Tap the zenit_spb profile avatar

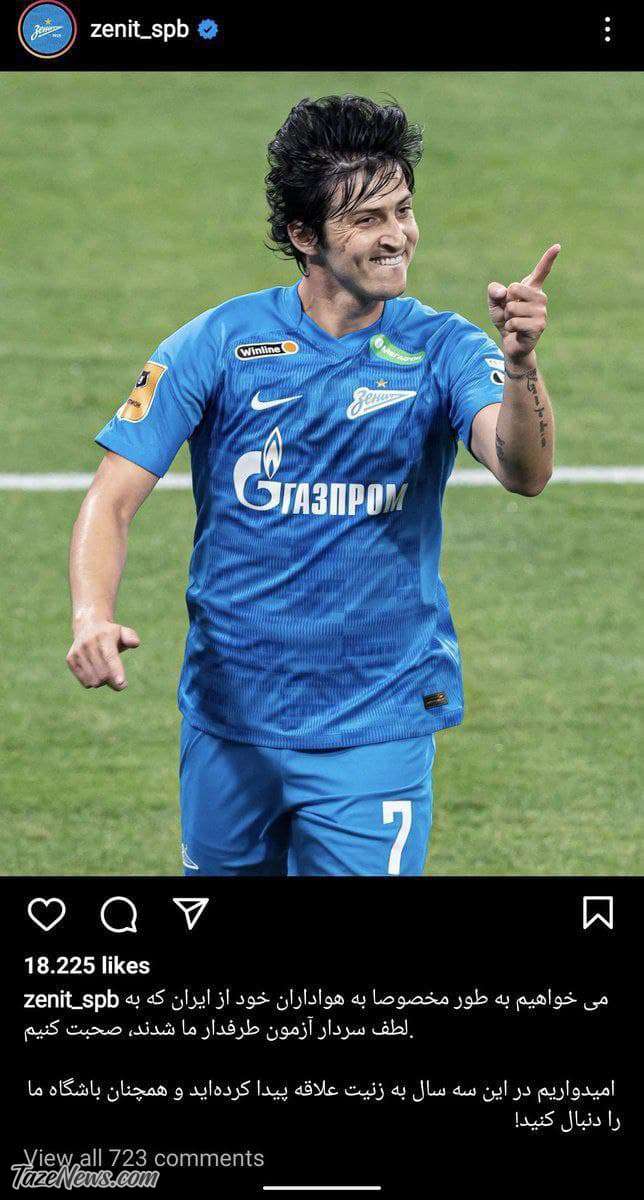point(47,30)
